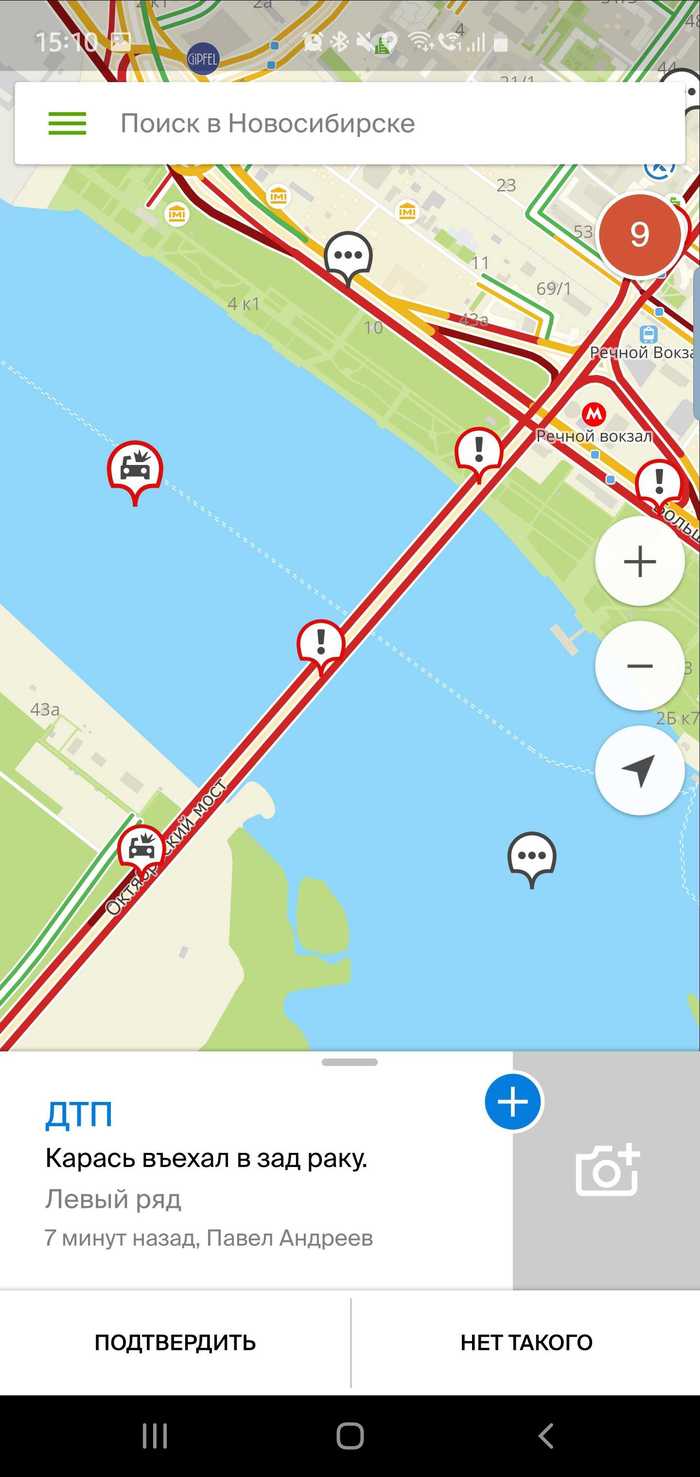Go to the phone's home screen

click(350, 1436)
